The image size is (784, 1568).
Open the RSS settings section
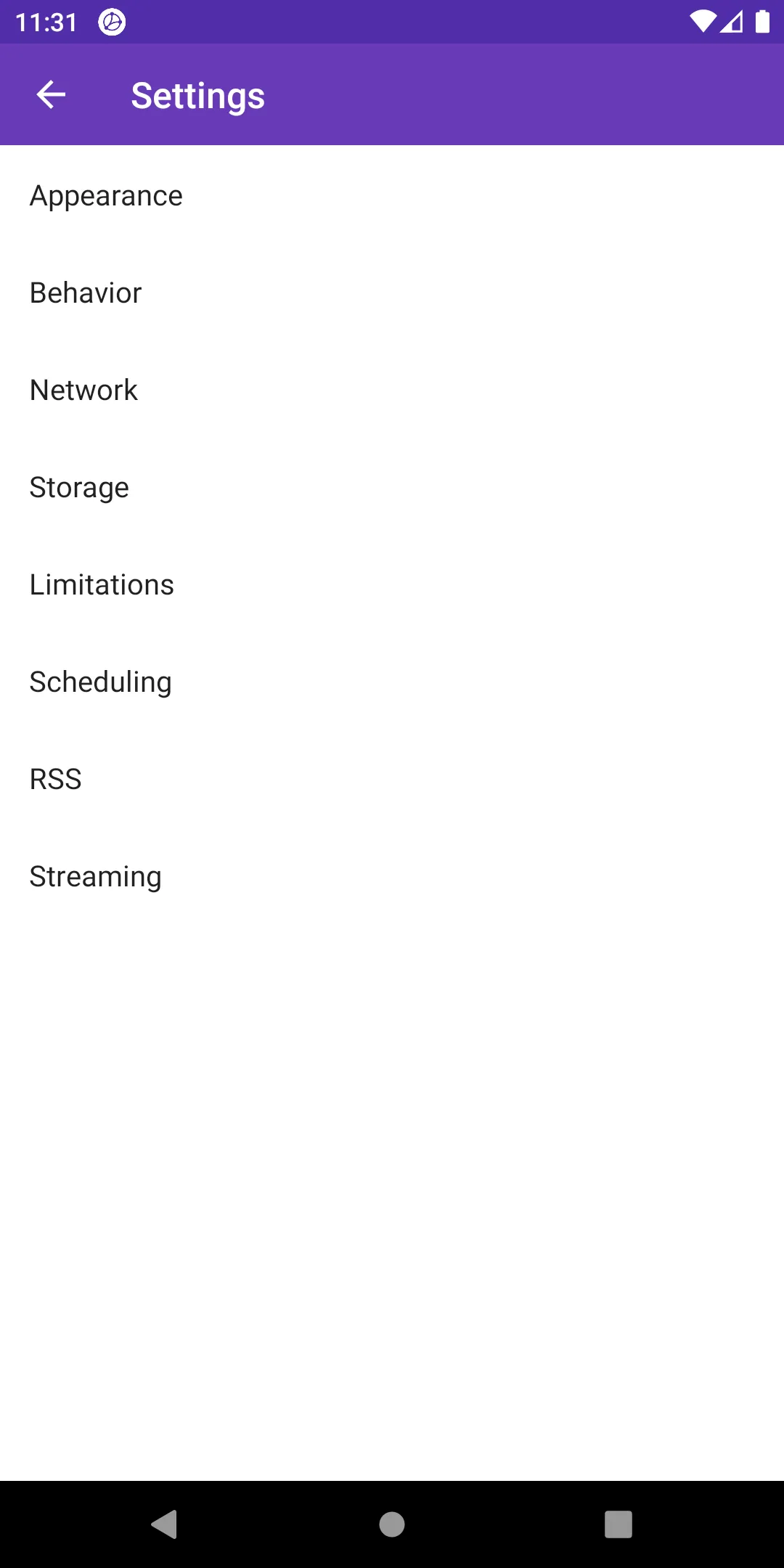click(55, 778)
